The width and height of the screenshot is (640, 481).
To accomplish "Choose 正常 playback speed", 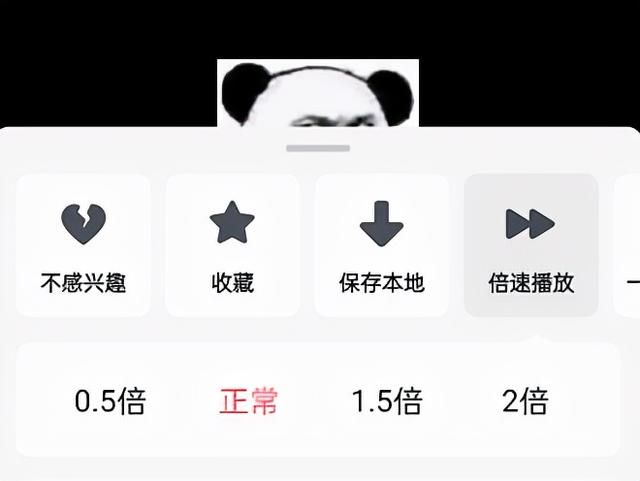I will pos(248,402).
